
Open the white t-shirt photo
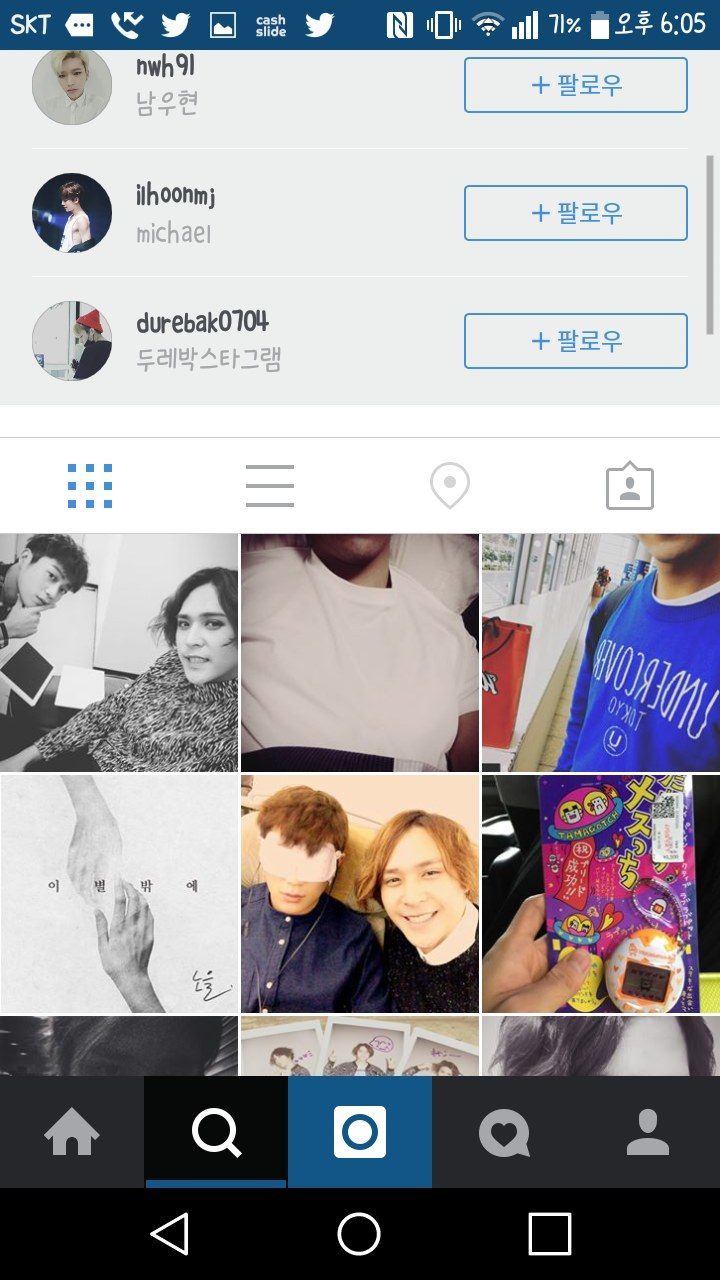360,652
